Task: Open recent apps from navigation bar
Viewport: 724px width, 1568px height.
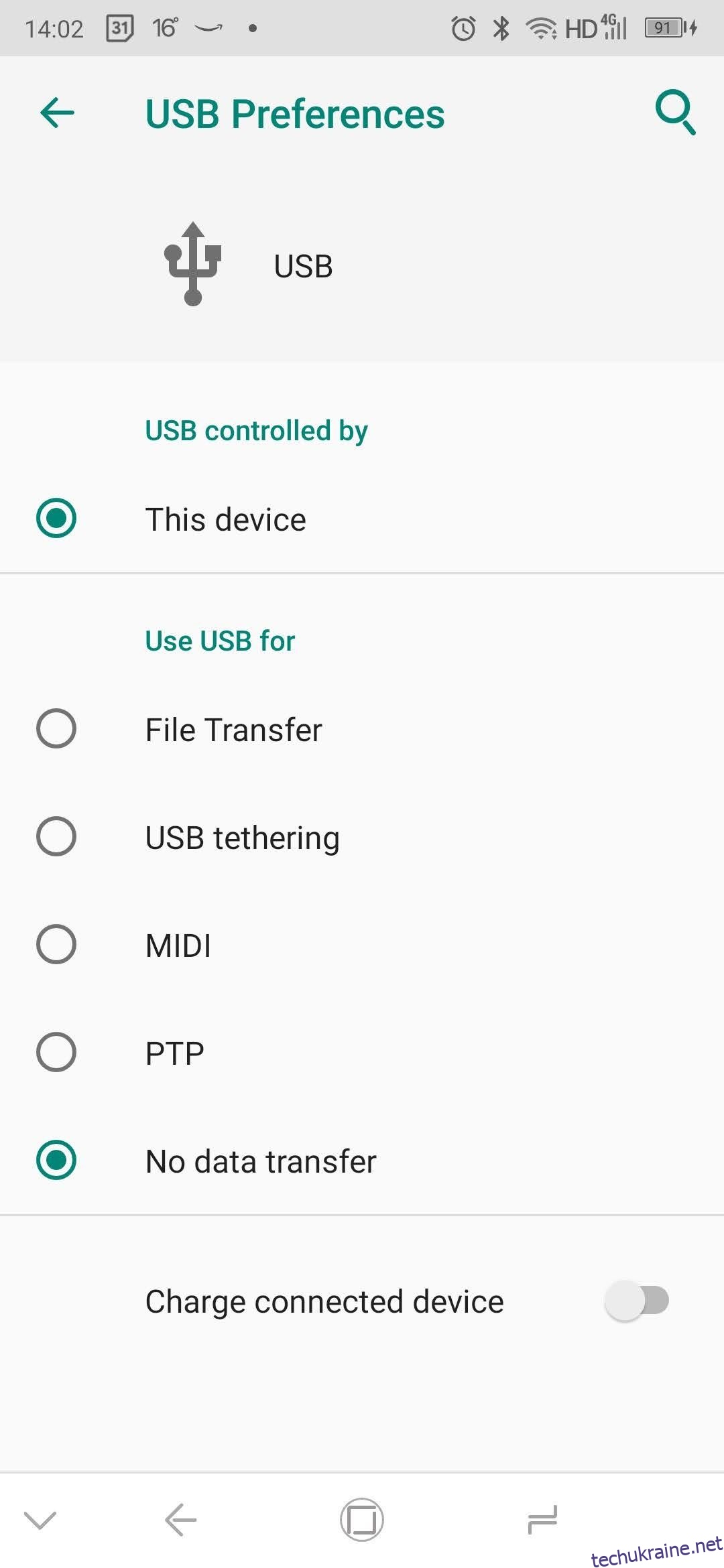Action: click(542, 1520)
